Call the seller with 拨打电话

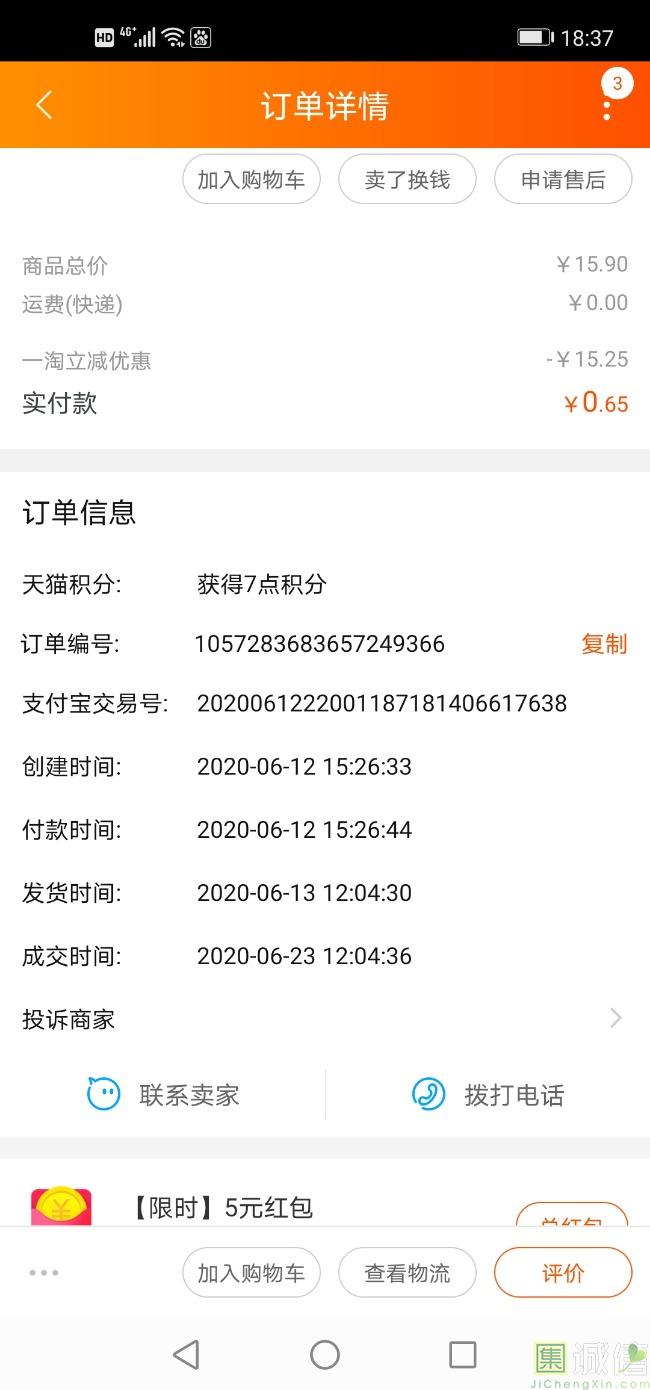click(x=488, y=1095)
